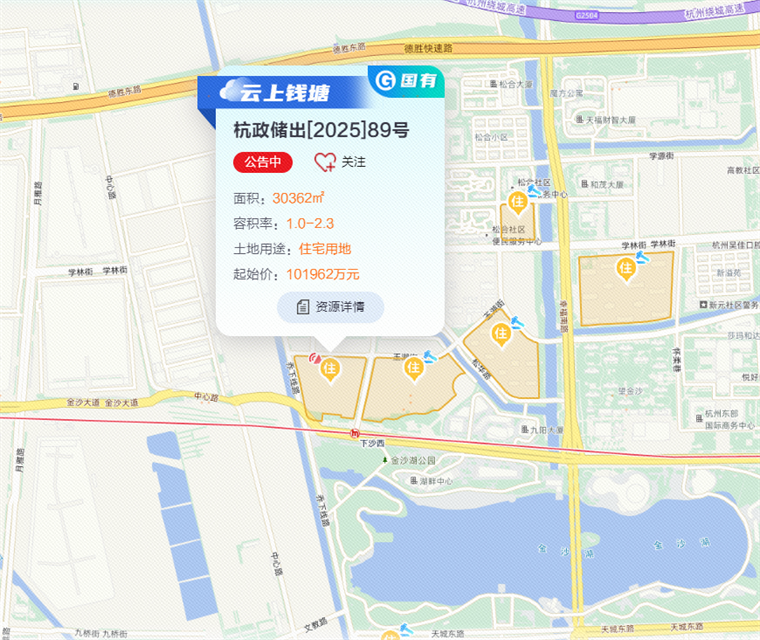Follow this parcel with the 关注 heart
Image resolution: width=760 pixels, height=640 pixels.
coord(339,161)
